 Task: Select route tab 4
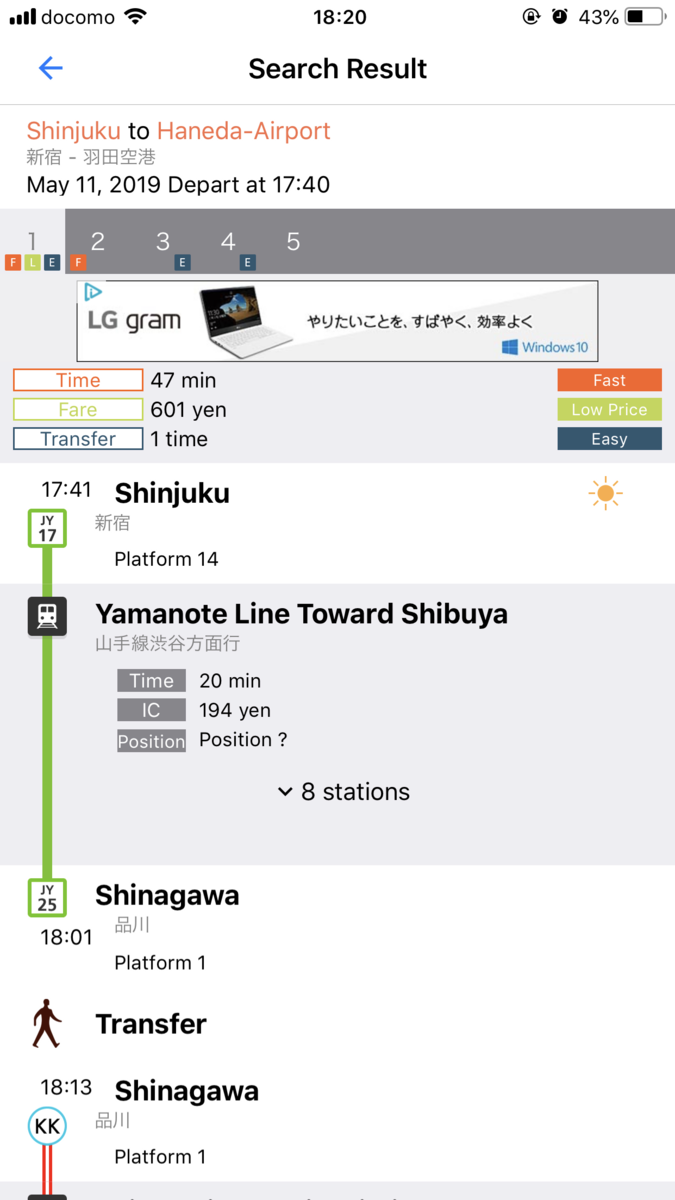point(228,242)
